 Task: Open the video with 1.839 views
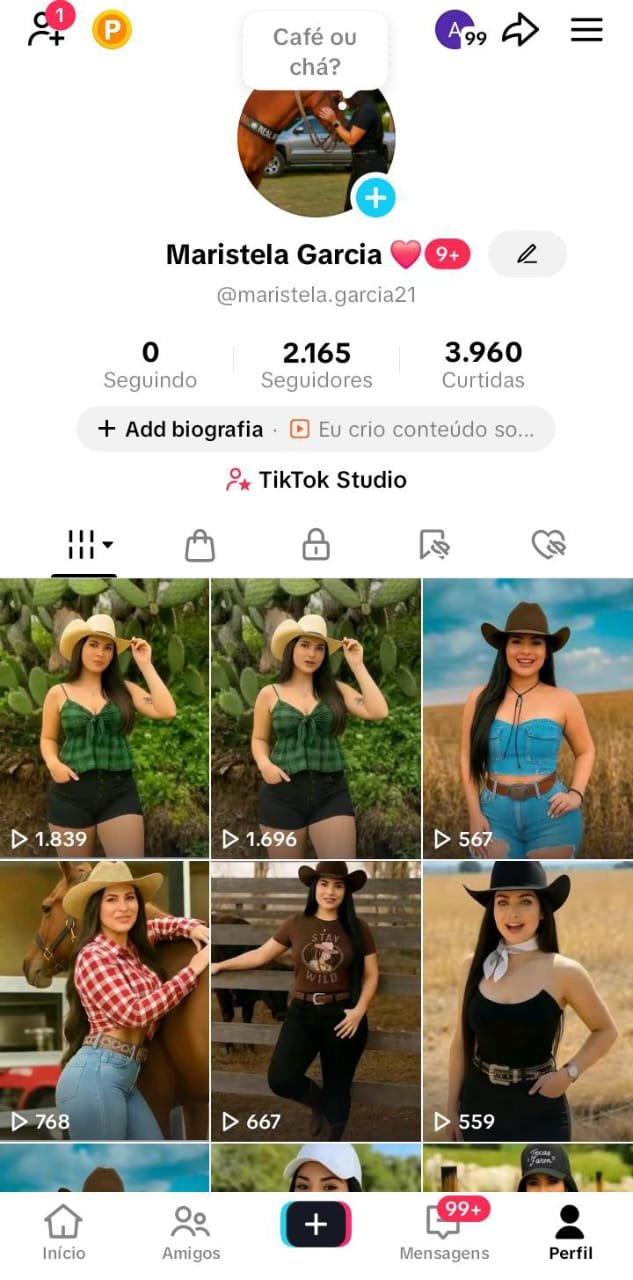point(104,718)
